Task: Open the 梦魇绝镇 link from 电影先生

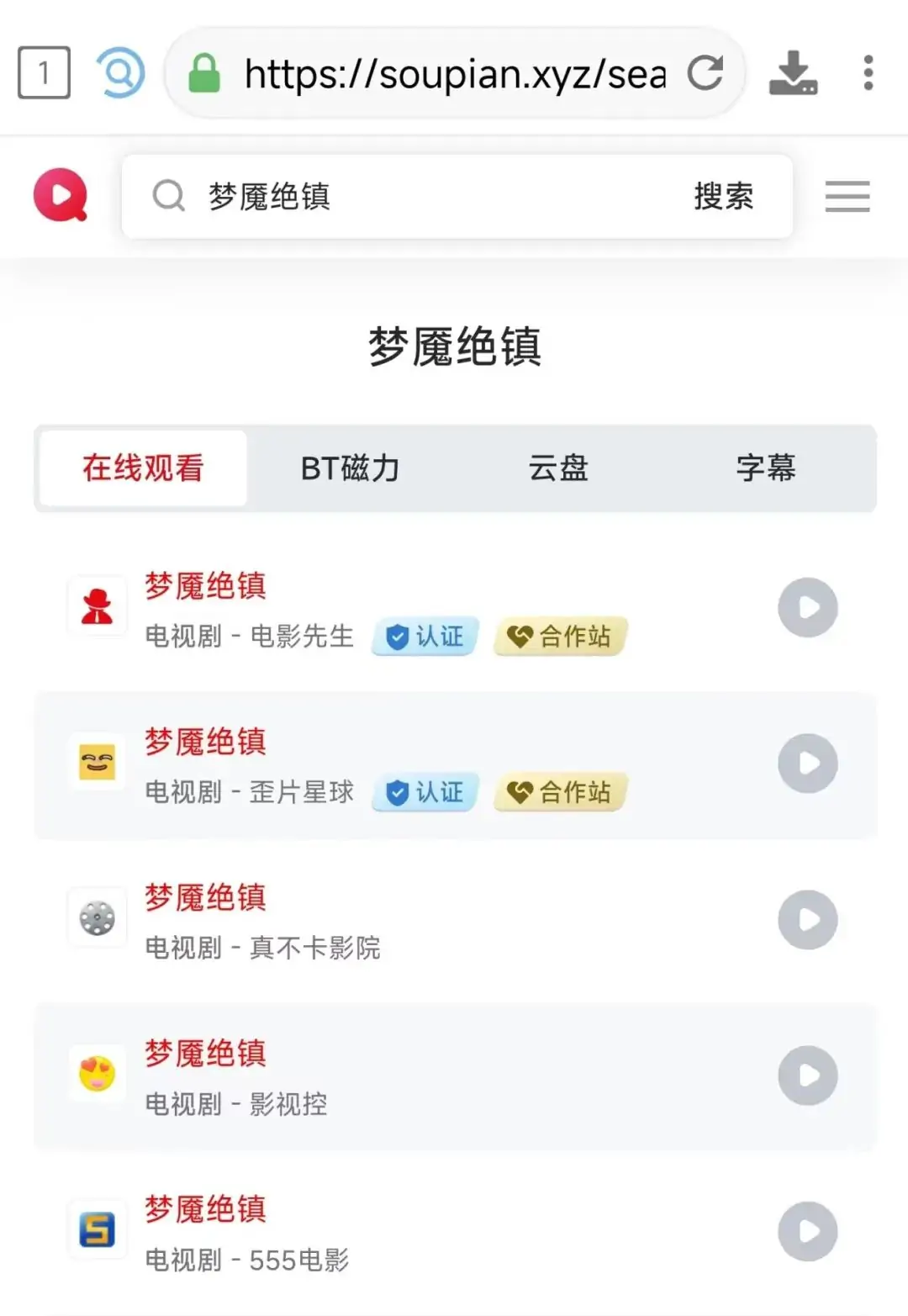Action: [x=204, y=588]
